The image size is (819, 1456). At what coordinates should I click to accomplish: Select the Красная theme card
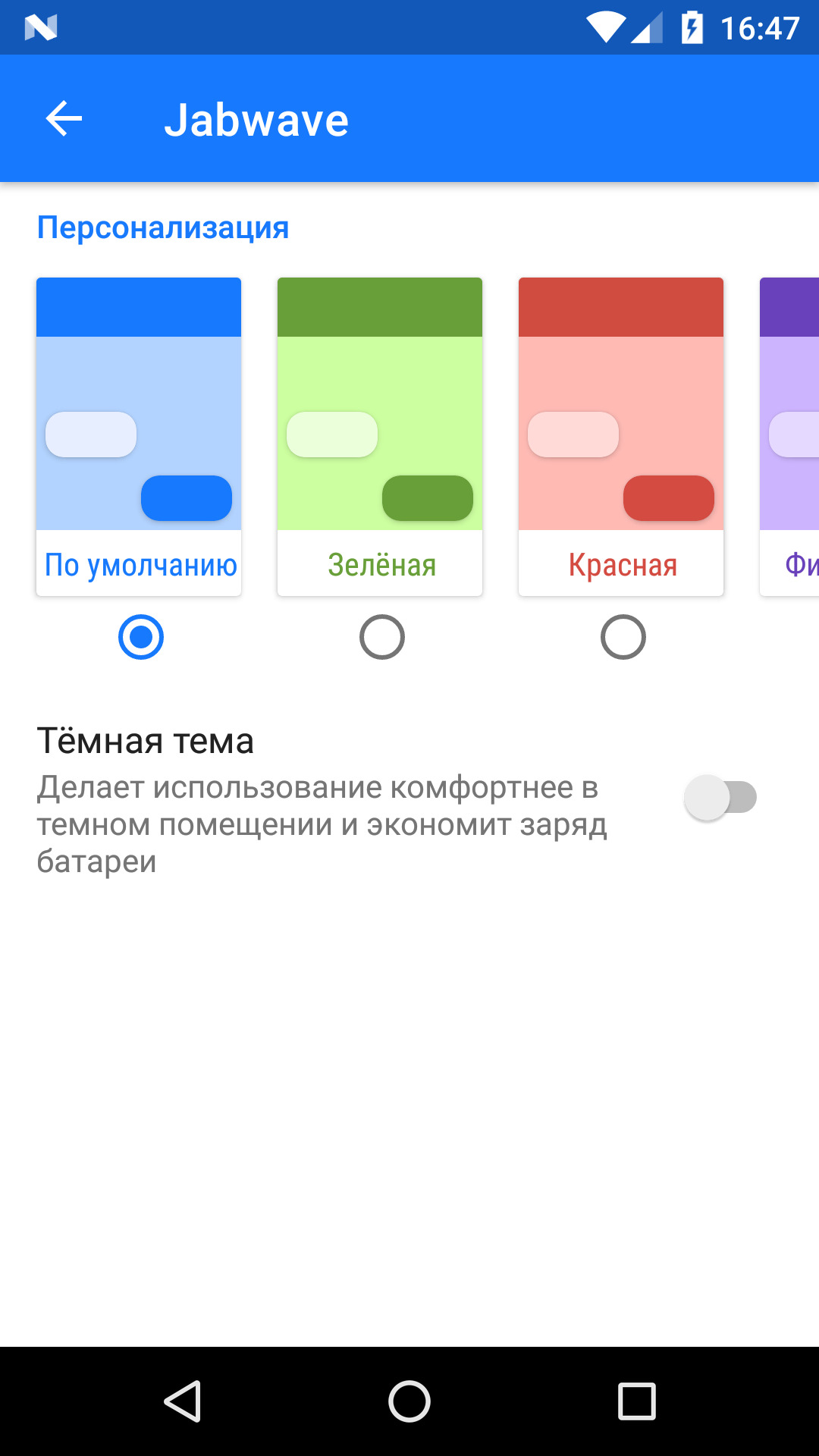[621, 436]
